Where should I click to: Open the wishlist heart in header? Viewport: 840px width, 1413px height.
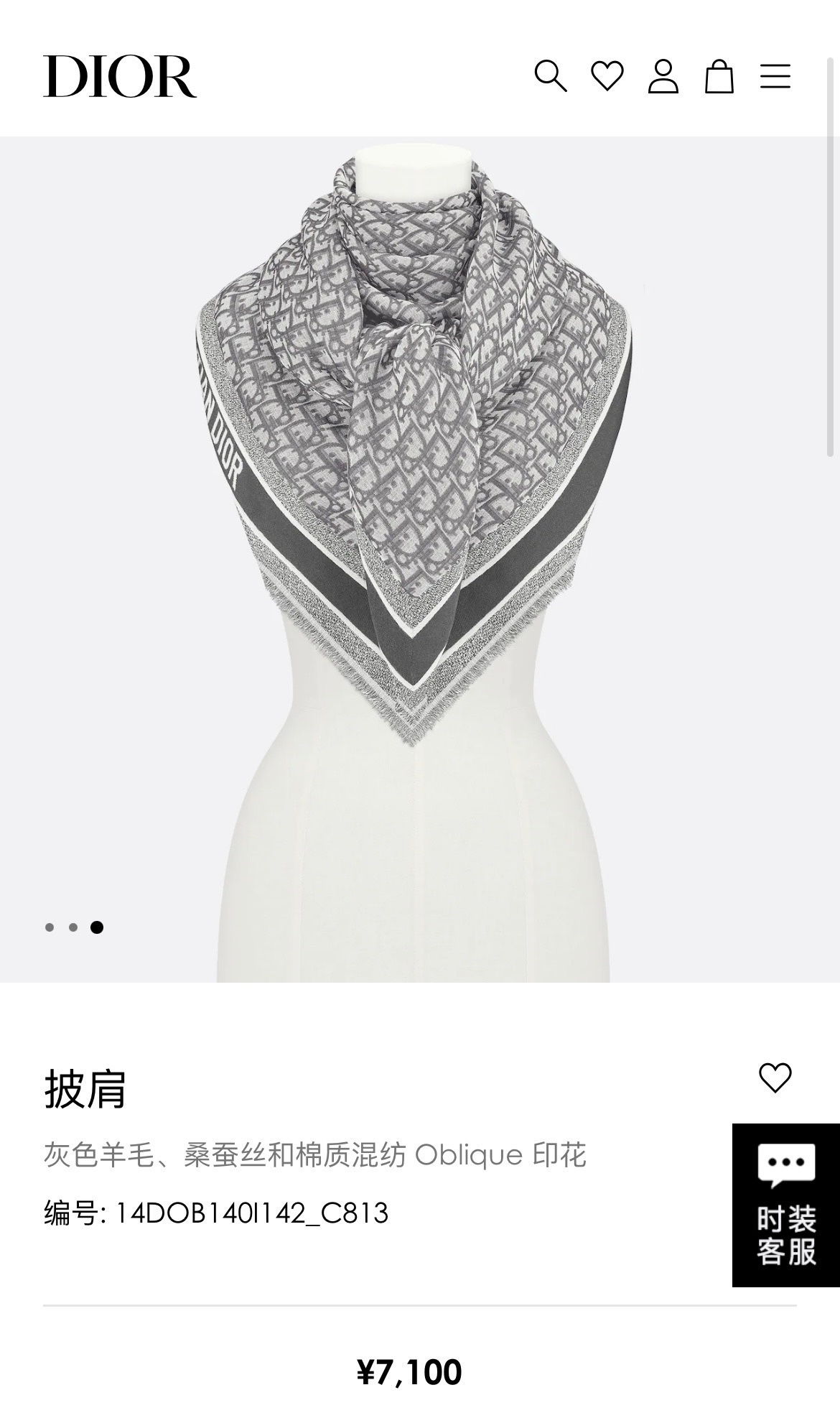pyautogui.click(x=607, y=76)
